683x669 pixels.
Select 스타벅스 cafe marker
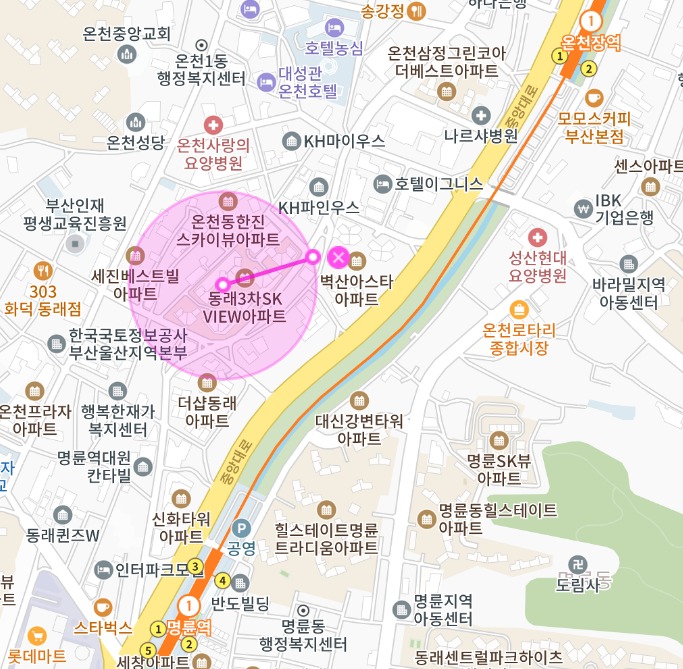coord(102,607)
